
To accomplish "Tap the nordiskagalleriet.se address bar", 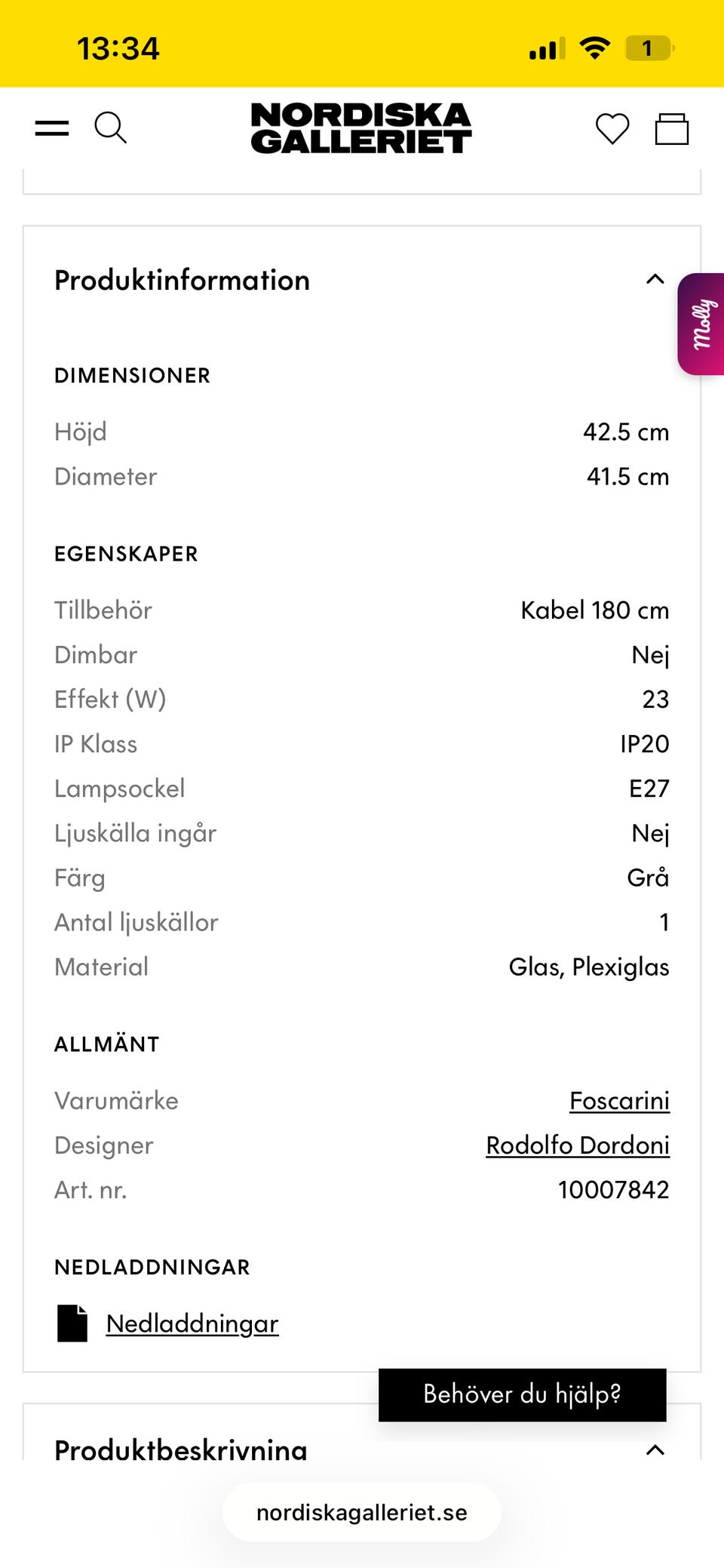I will click(362, 1512).
